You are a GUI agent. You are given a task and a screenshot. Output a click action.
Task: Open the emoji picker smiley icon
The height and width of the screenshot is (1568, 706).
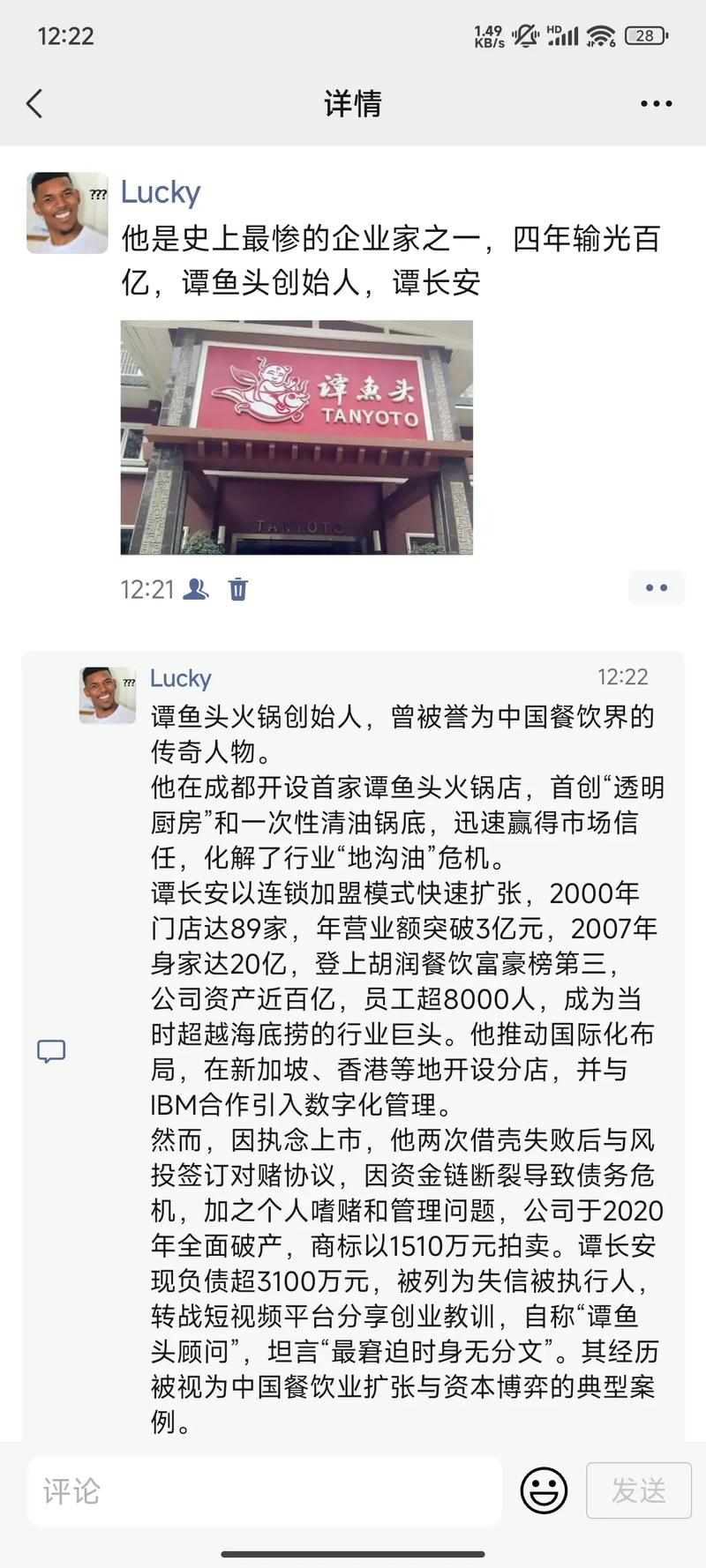pyautogui.click(x=544, y=1490)
